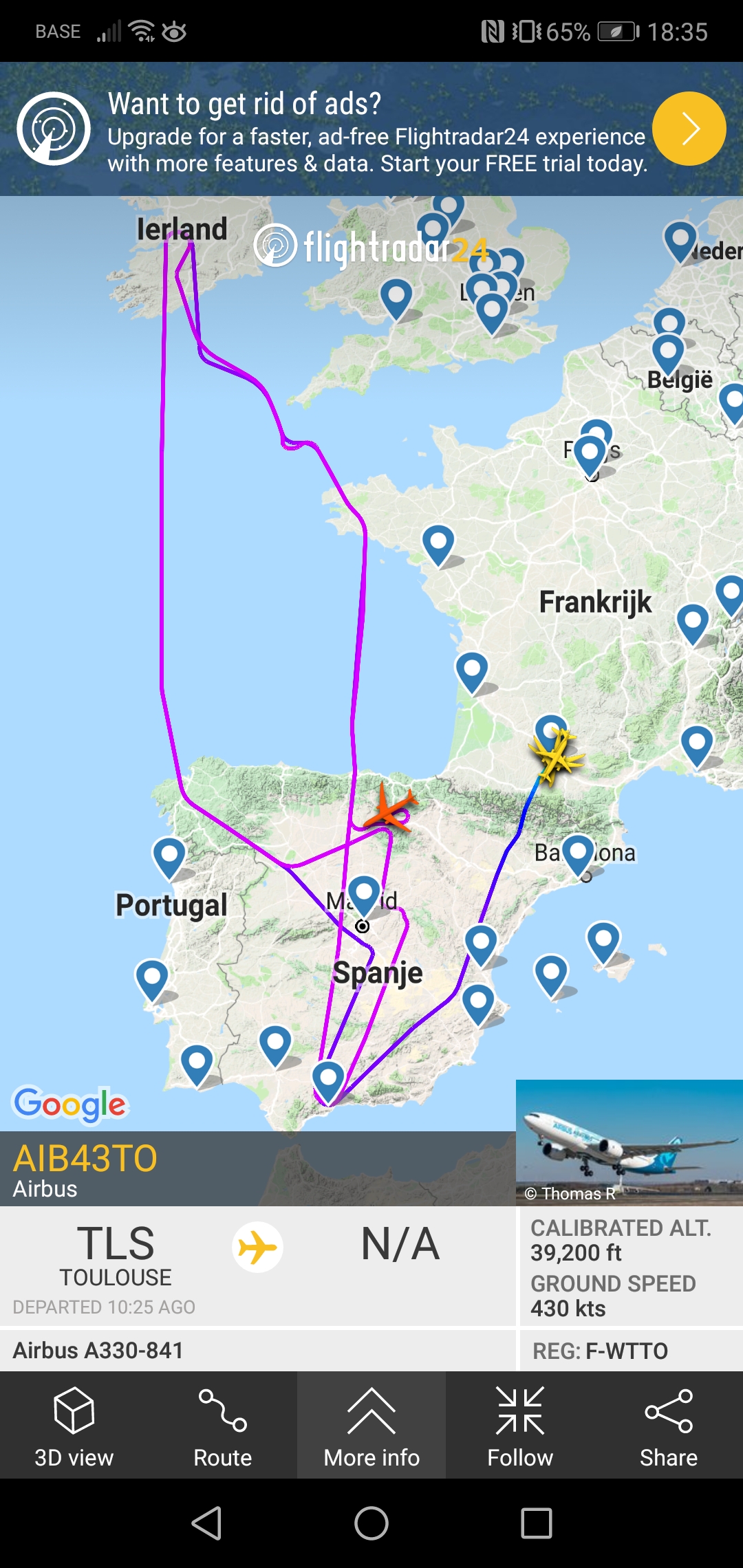Tap the yellow arrow on the upgrade banner

pyautogui.click(x=689, y=129)
